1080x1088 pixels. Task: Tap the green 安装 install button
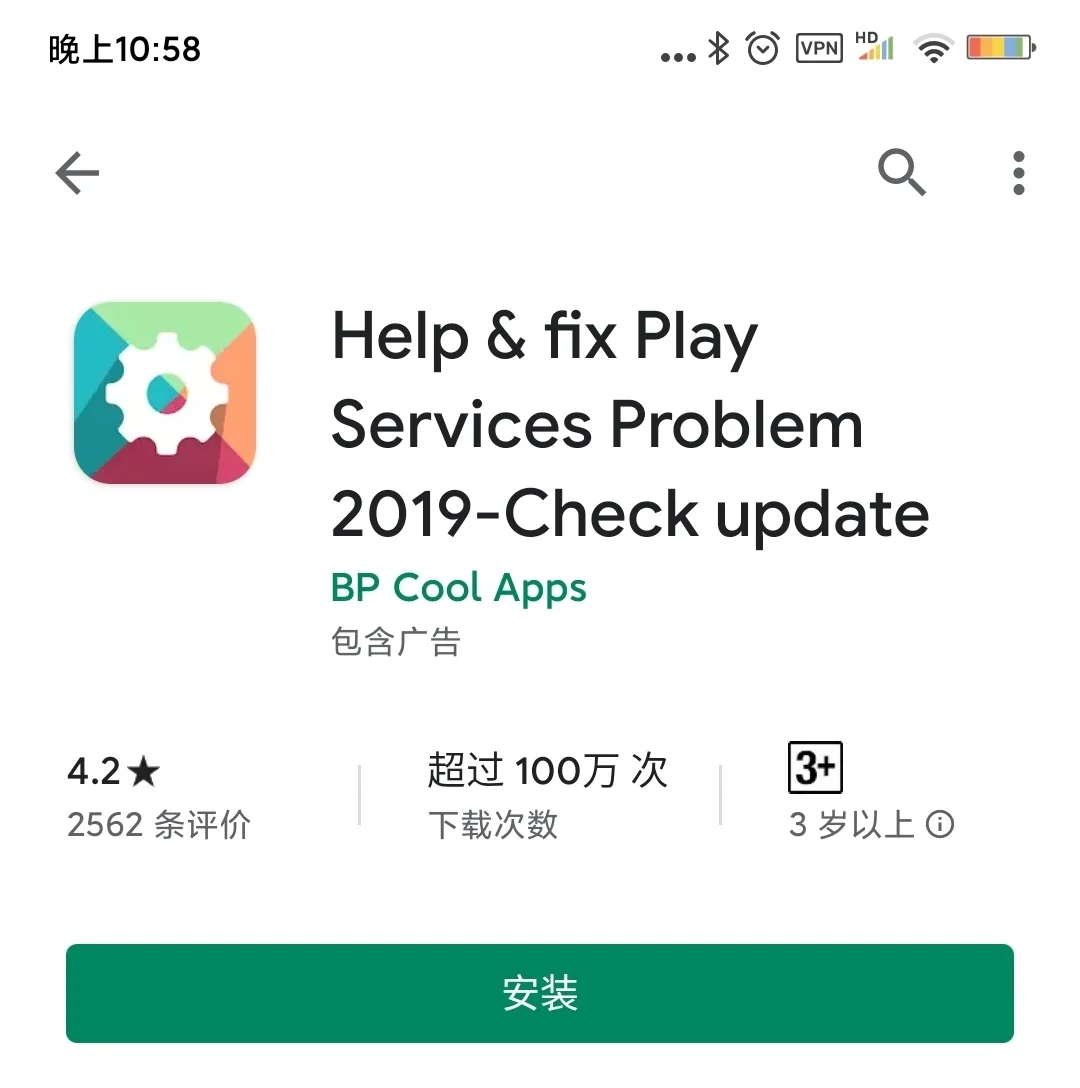pyautogui.click(x=540, y=993)
